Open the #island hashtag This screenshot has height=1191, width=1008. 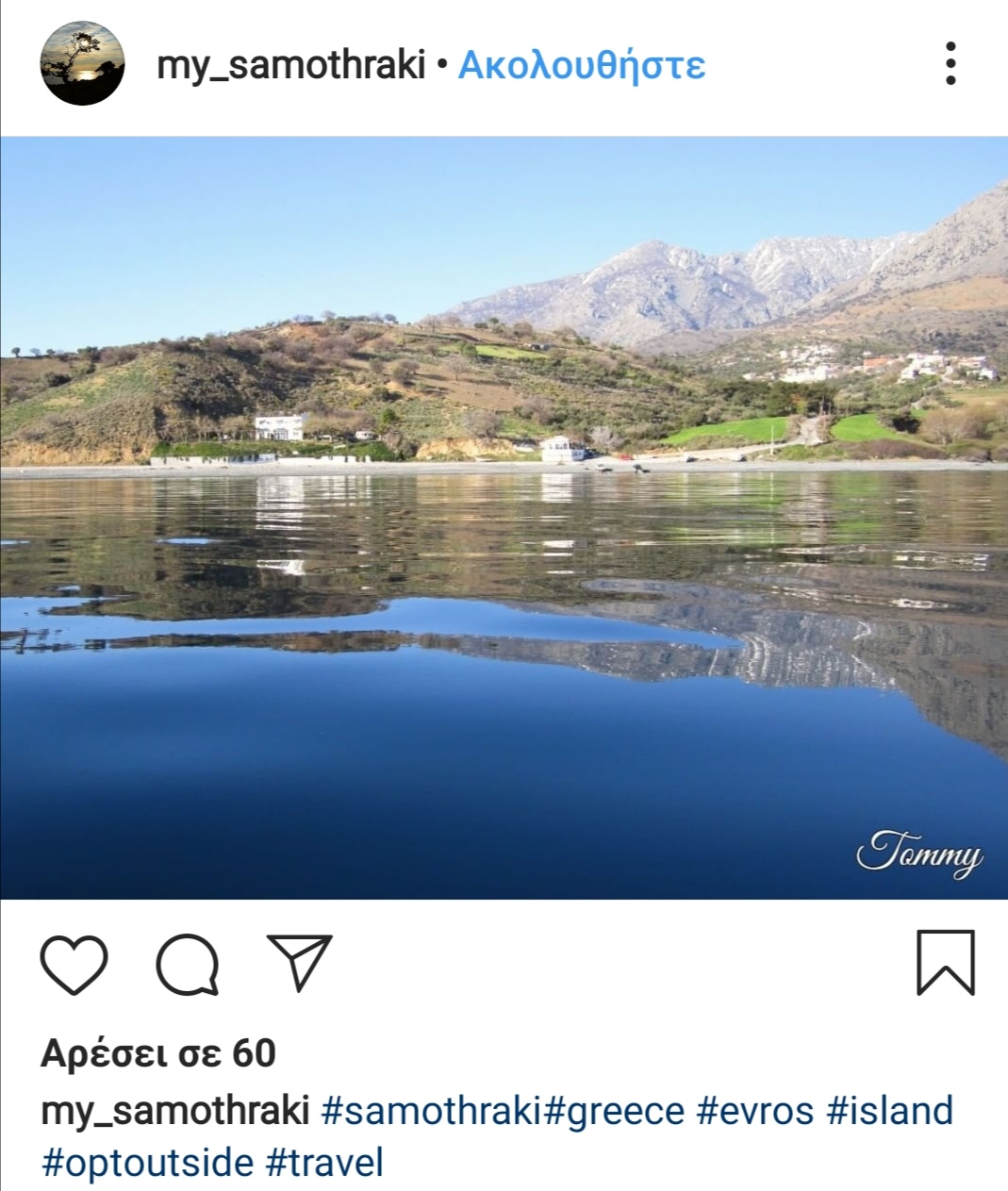[x=889, y=1111]
